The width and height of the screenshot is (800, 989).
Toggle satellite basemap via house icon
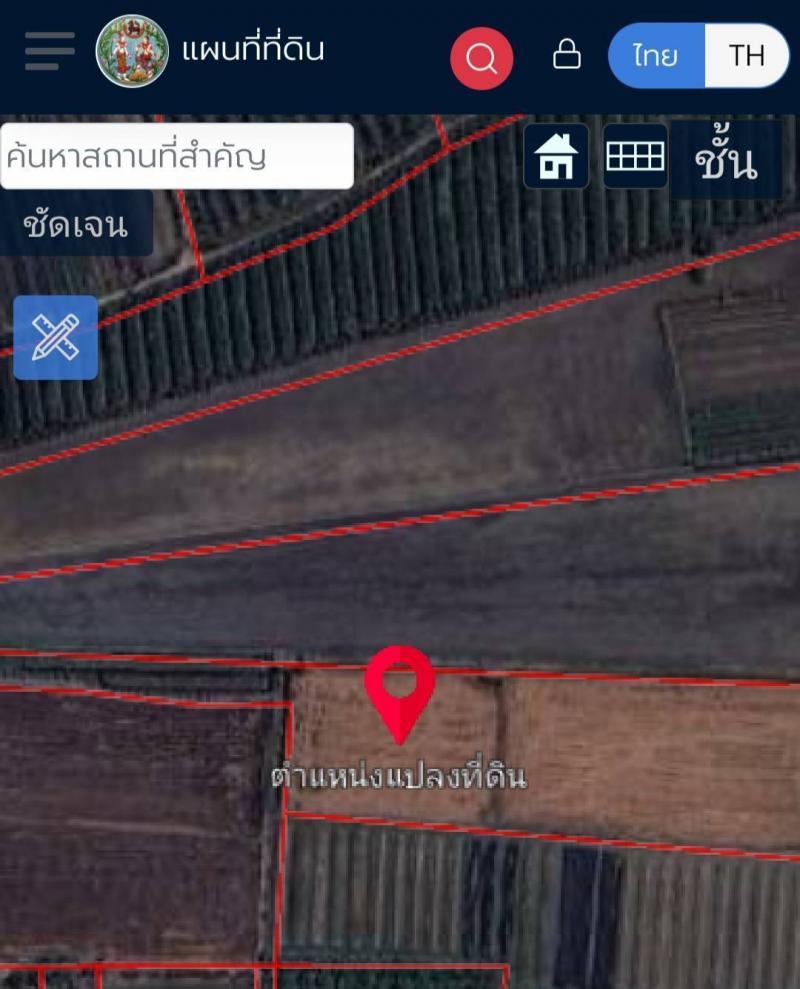click(557, 157)
